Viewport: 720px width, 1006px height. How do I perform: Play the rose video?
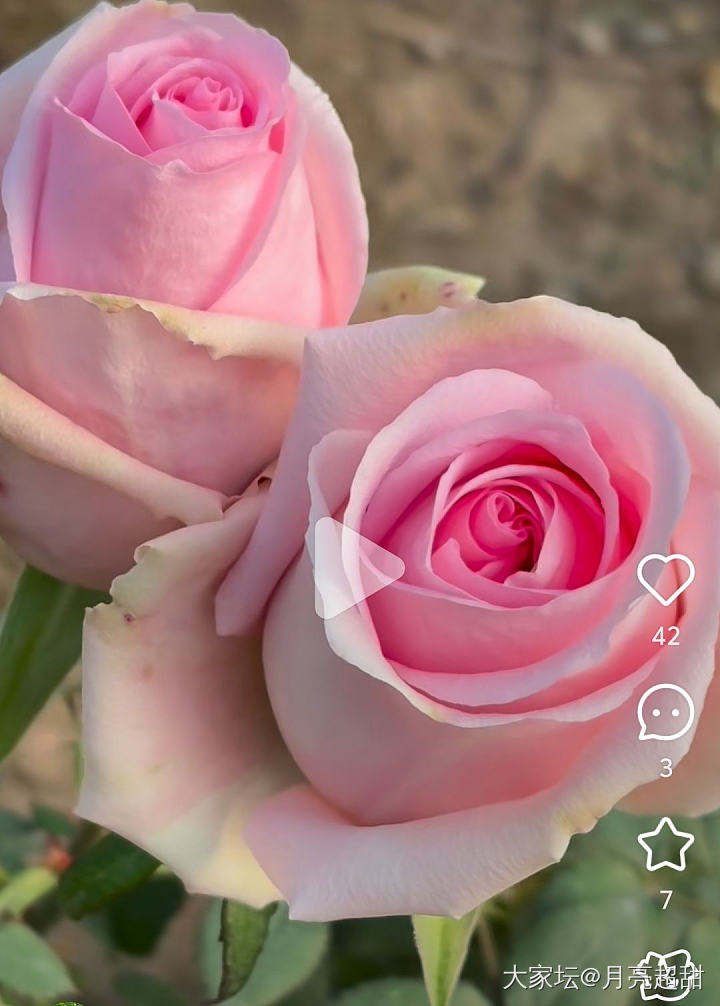[355, 567]
